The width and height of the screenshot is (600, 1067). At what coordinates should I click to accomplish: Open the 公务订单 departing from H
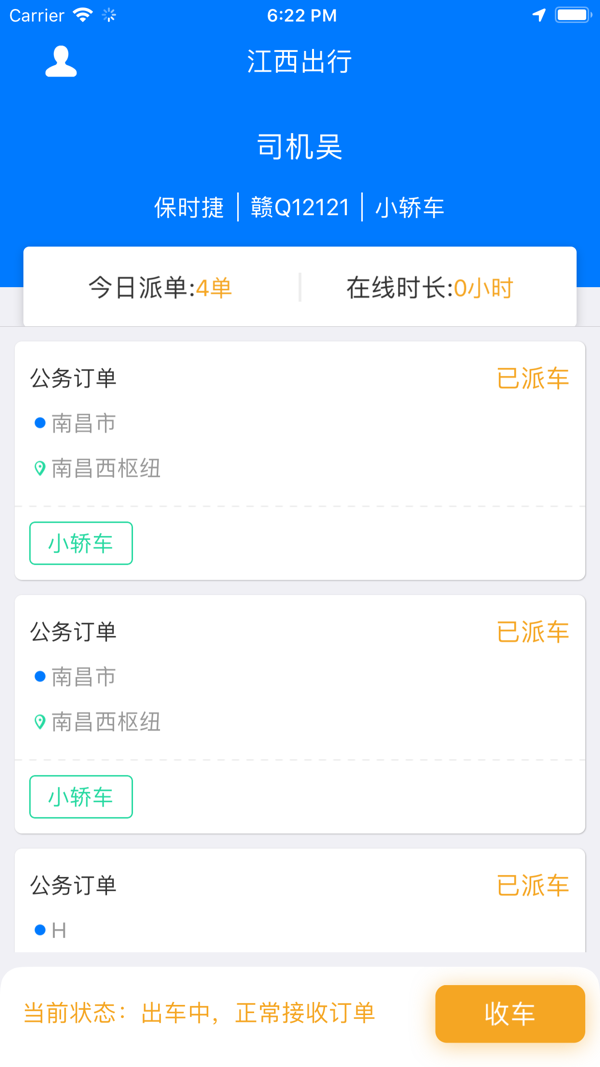point(299,903)
